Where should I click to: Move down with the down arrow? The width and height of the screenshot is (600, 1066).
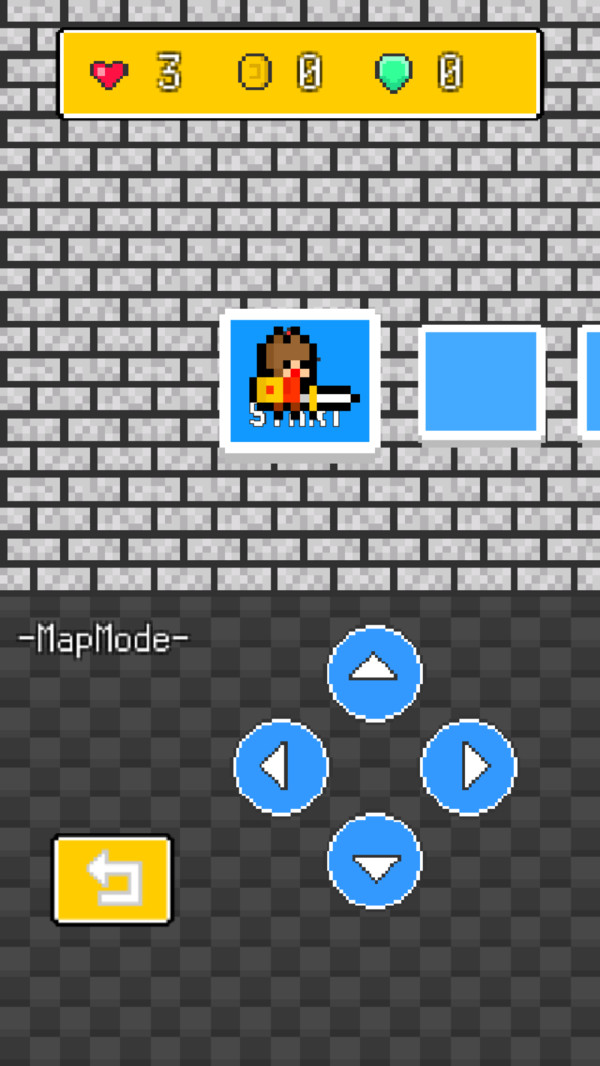[375, 861]
